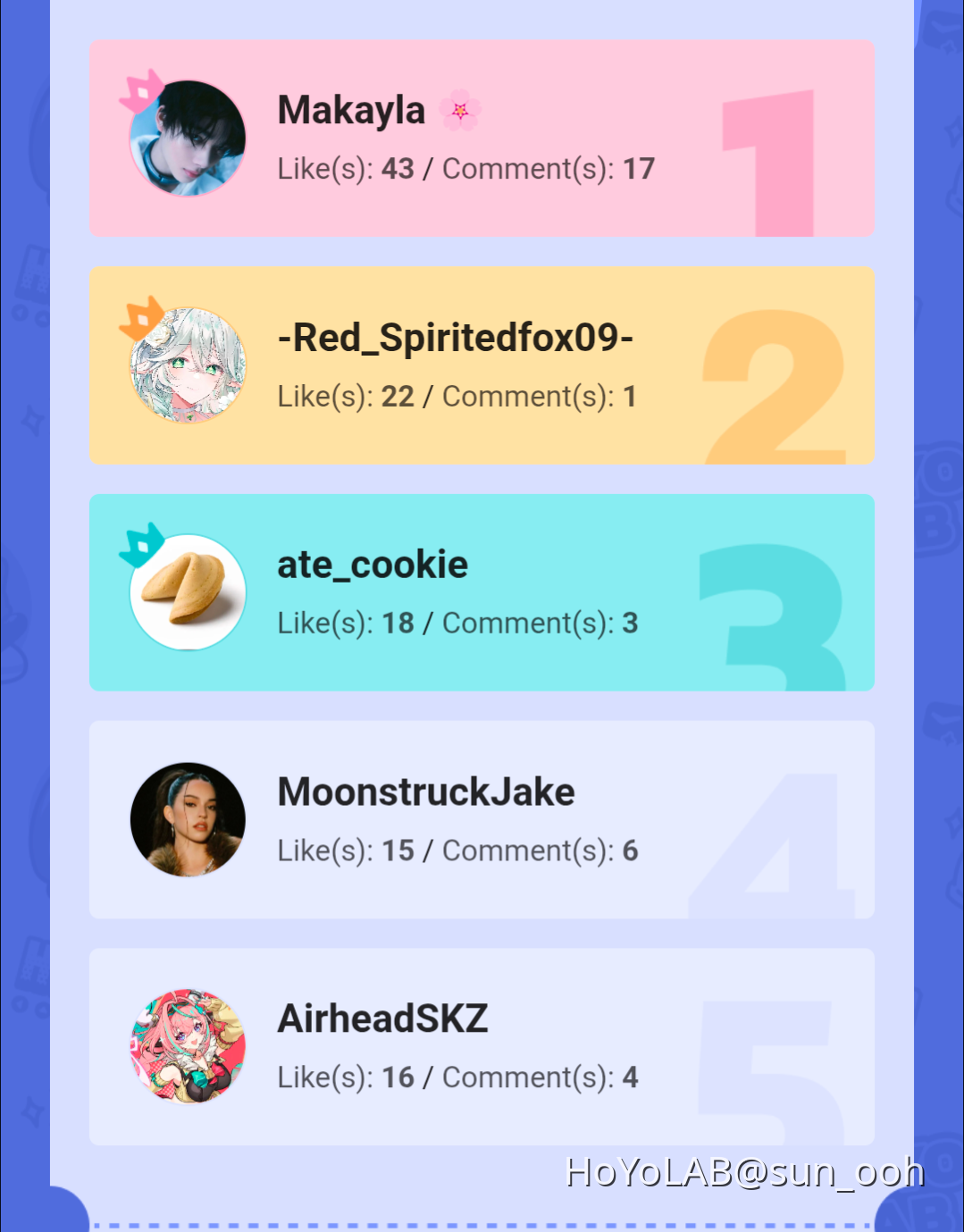Tap the AirheadSKZ ranking row

[x=482, y=1046]
